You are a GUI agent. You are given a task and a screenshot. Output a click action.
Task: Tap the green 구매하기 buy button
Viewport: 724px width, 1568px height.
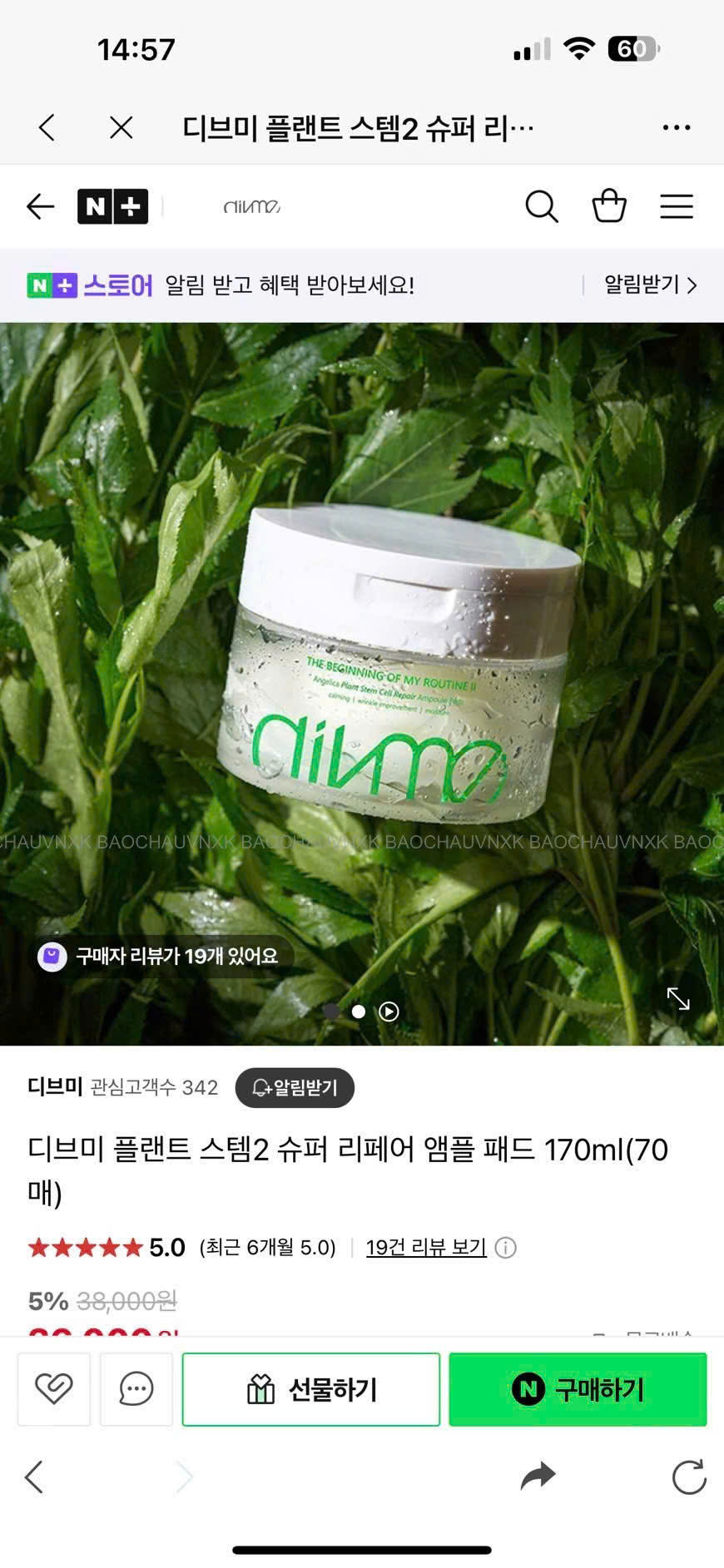point(578,1389)
